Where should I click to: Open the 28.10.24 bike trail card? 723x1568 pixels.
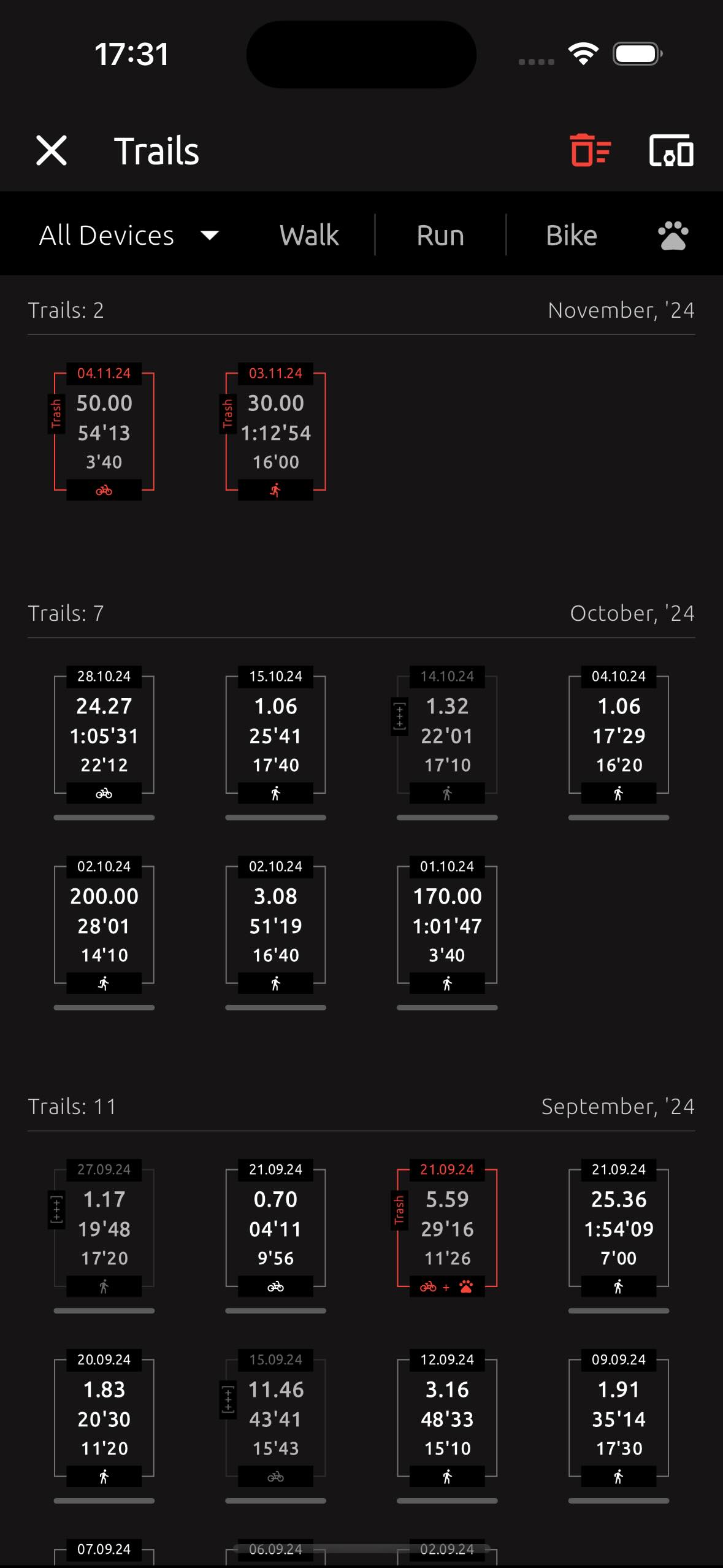[104, 735]
